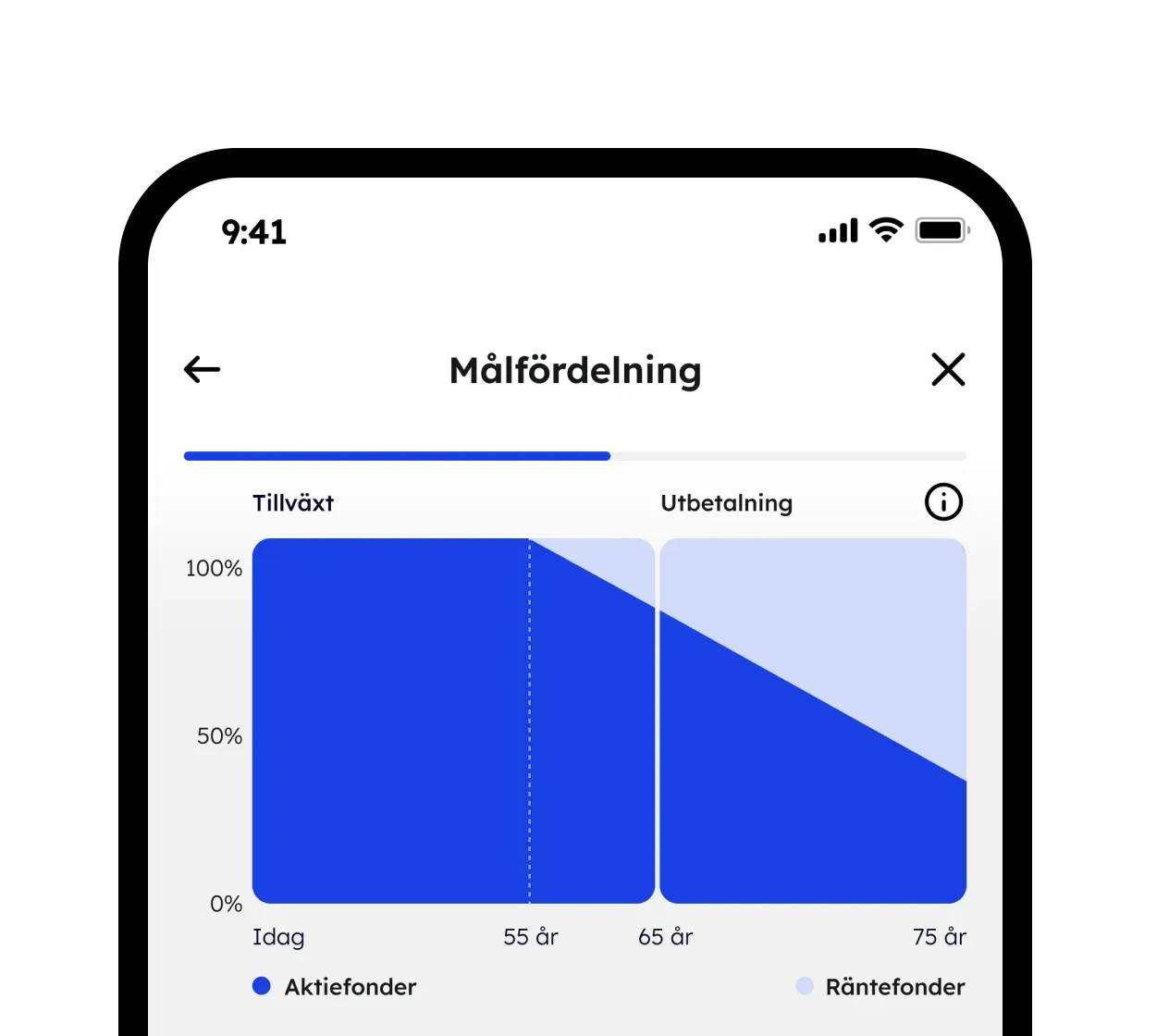Go back using the arrow
This screenshot has height=1036, width=1169.
[203, 370]
